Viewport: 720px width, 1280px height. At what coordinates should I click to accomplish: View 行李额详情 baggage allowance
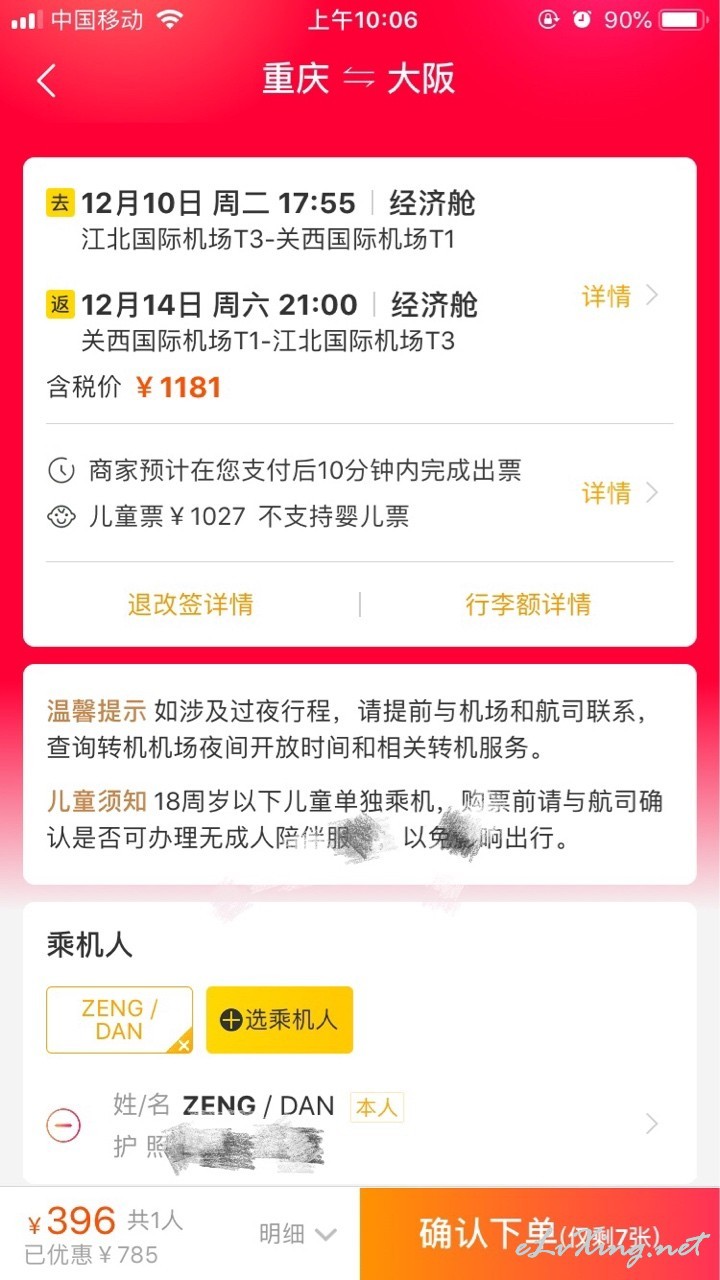point(528,604)
